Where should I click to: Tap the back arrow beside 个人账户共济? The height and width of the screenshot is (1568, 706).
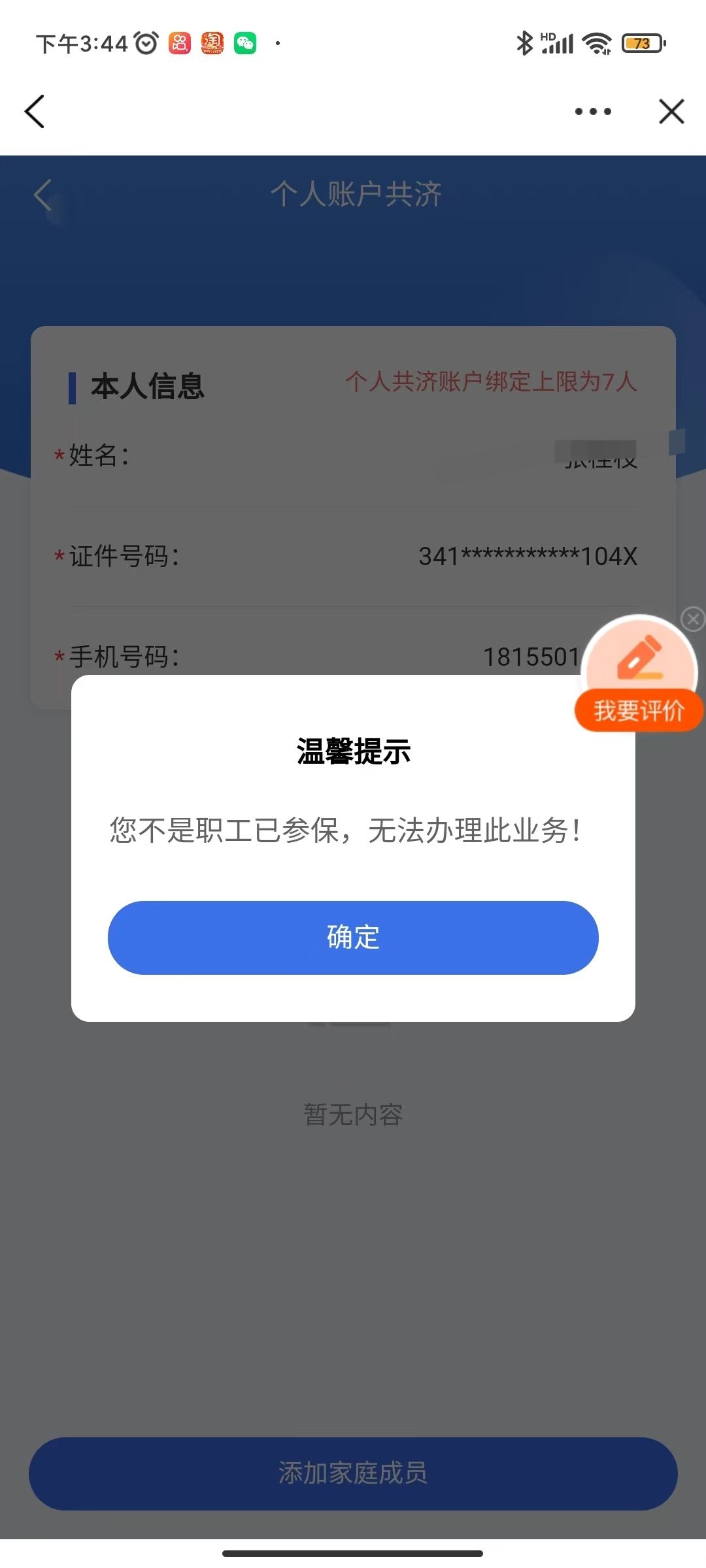(43, 195)
